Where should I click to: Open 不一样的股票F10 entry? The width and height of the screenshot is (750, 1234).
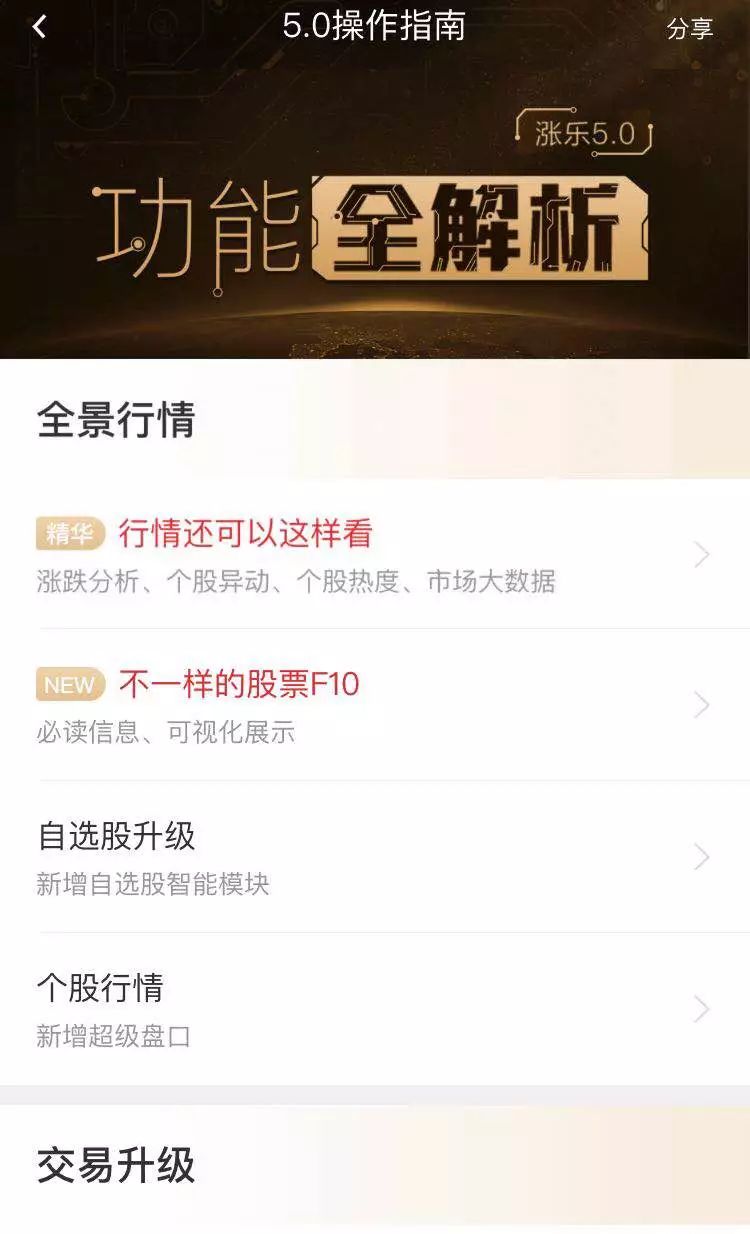click(x=375, y=706)
